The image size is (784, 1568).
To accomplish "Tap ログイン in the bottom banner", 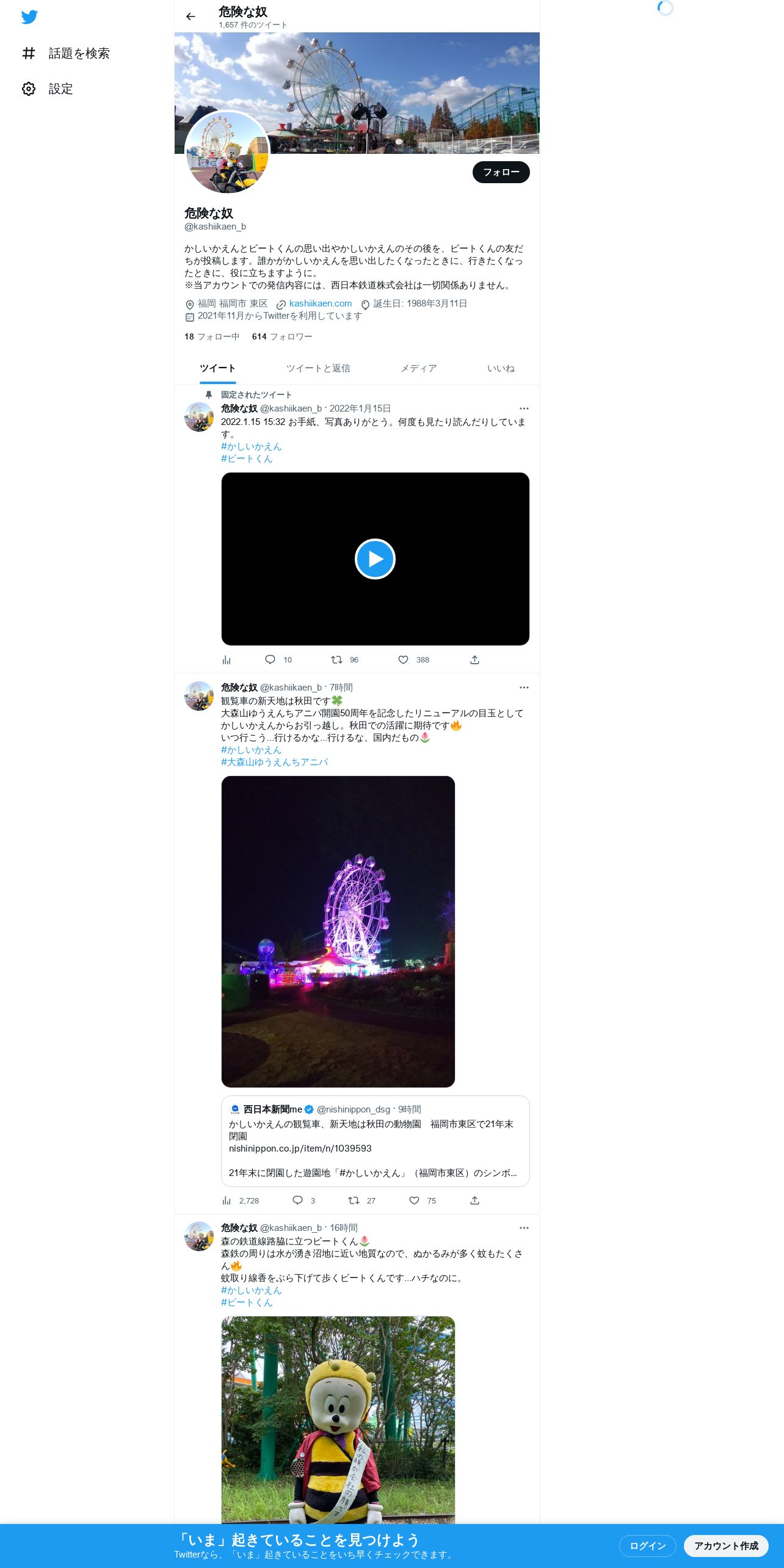I will [647, 1545].
